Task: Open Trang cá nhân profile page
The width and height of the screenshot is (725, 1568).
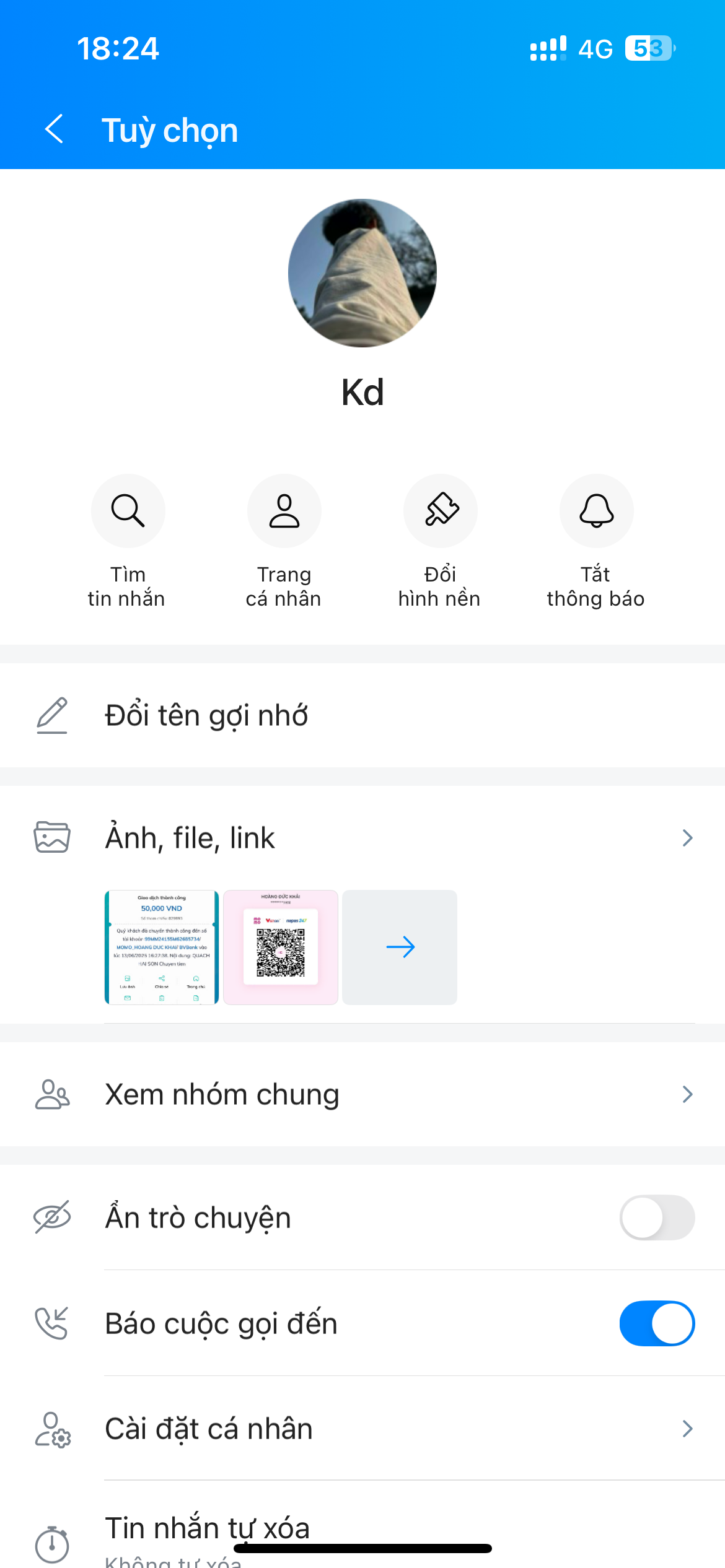Action: pyautogui.click(x=284, y=512)
